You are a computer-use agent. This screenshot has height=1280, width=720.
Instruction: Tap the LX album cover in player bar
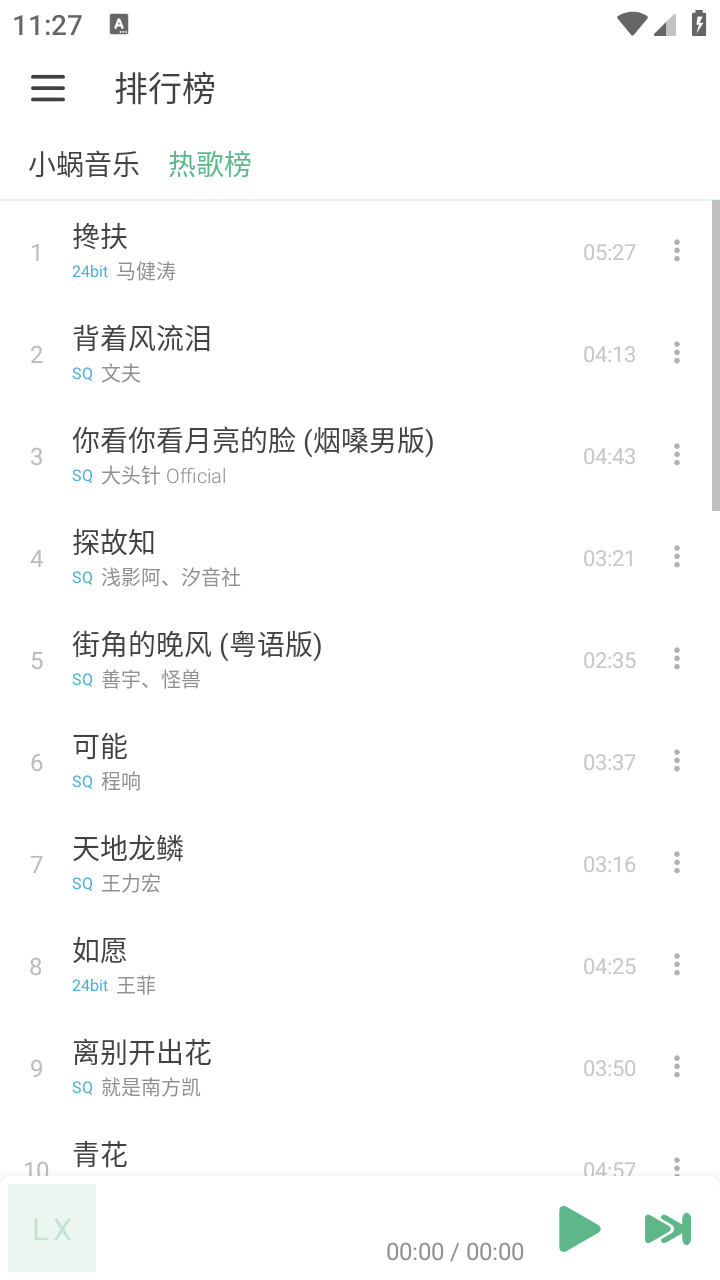(x=52, y=1228)
